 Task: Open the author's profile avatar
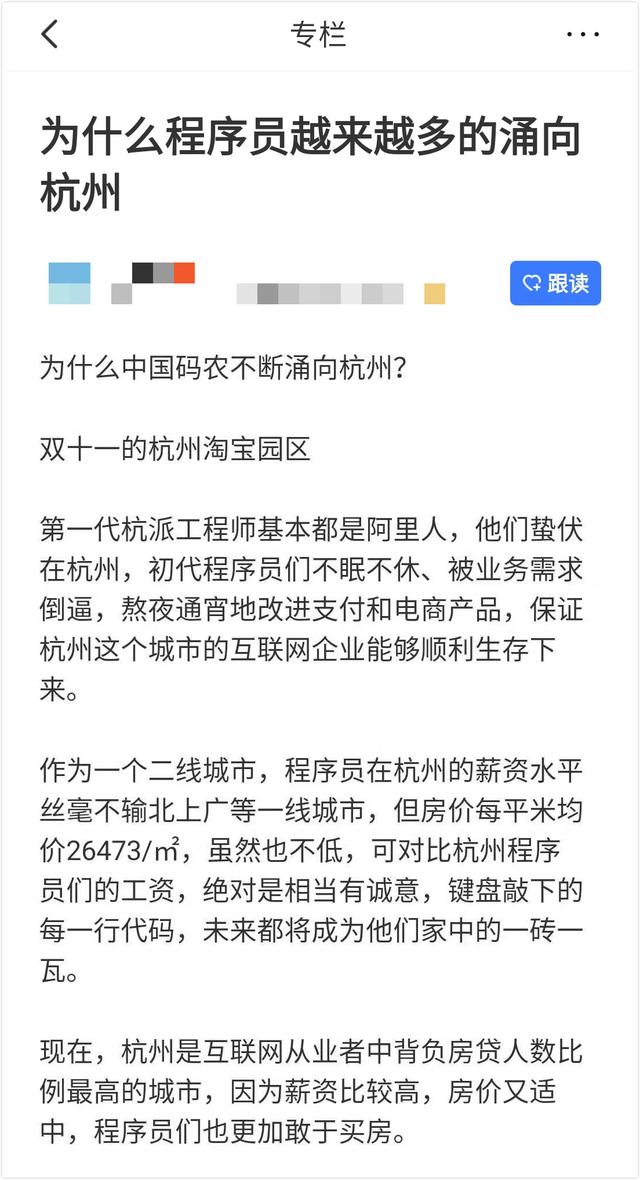pyautogui.click(x=69, y=283)
